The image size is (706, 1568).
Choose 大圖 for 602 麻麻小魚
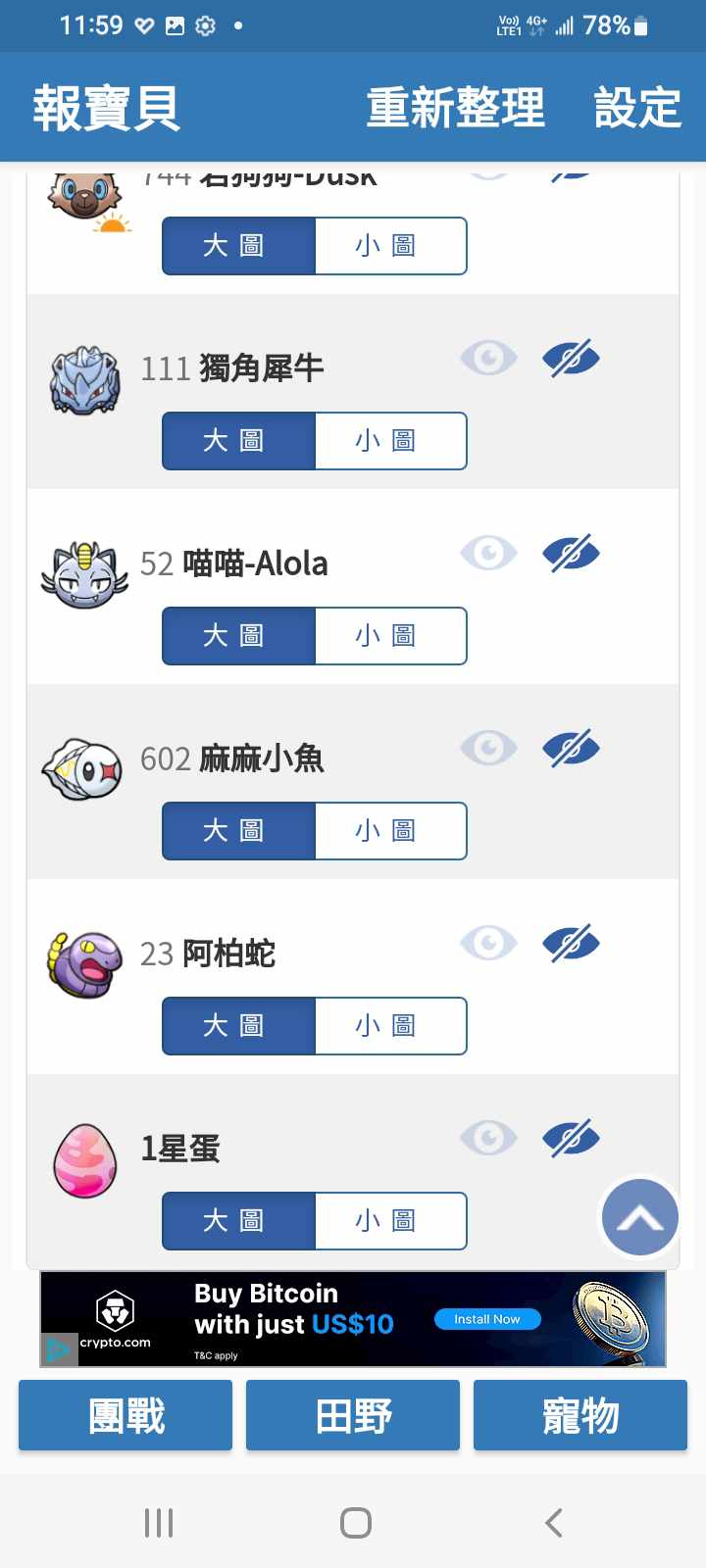pyautogui.click(x=238, y=831)
